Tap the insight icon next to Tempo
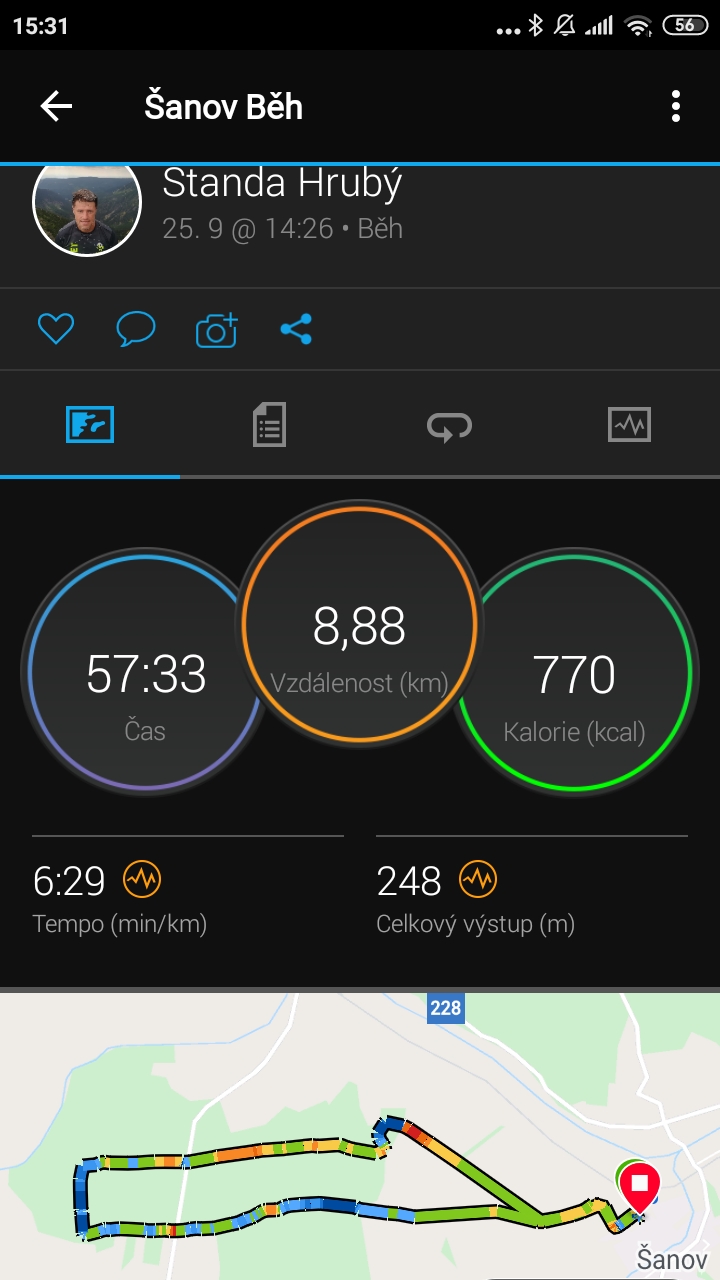The image size is (720, 1280). pos(142,880)
